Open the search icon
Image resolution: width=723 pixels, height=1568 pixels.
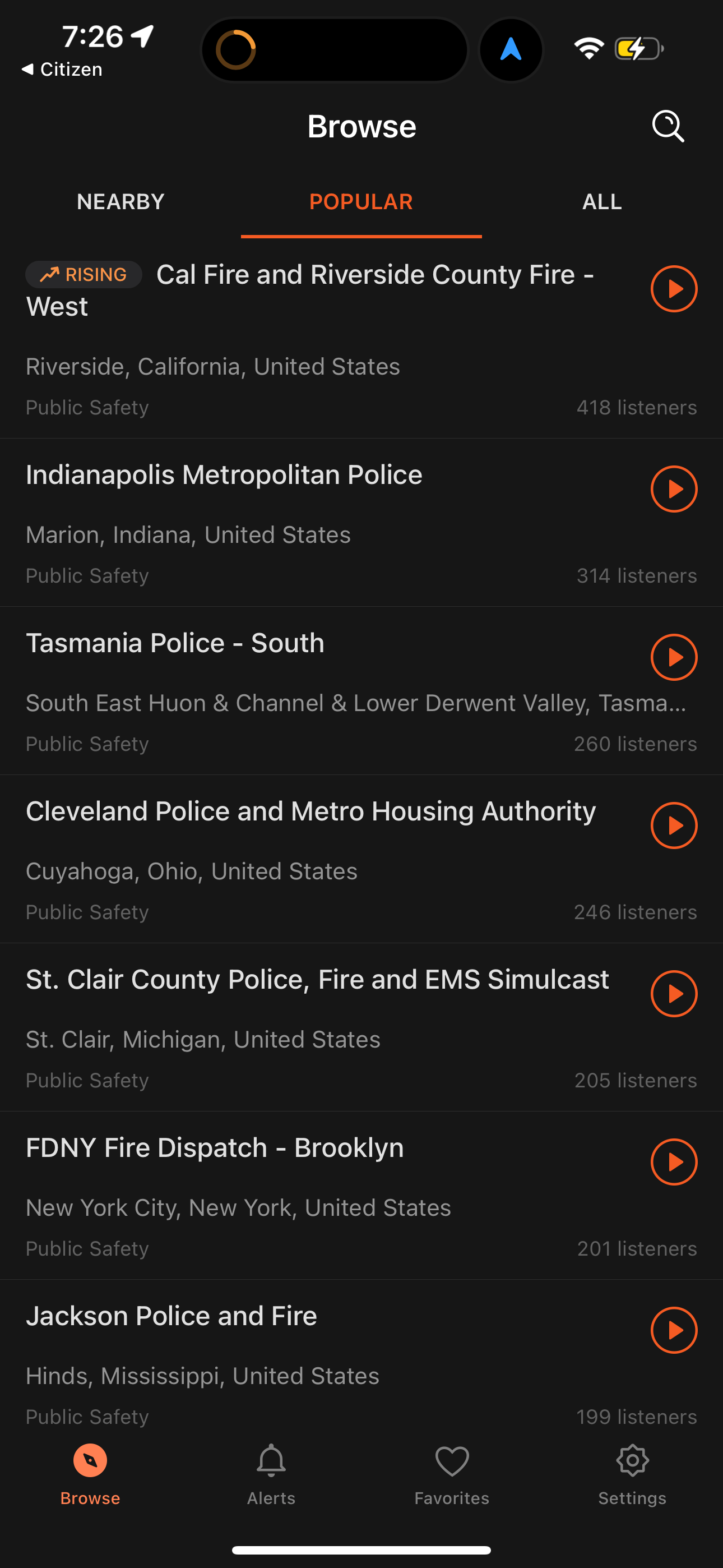pyautogui.click(x=668, y=127)
